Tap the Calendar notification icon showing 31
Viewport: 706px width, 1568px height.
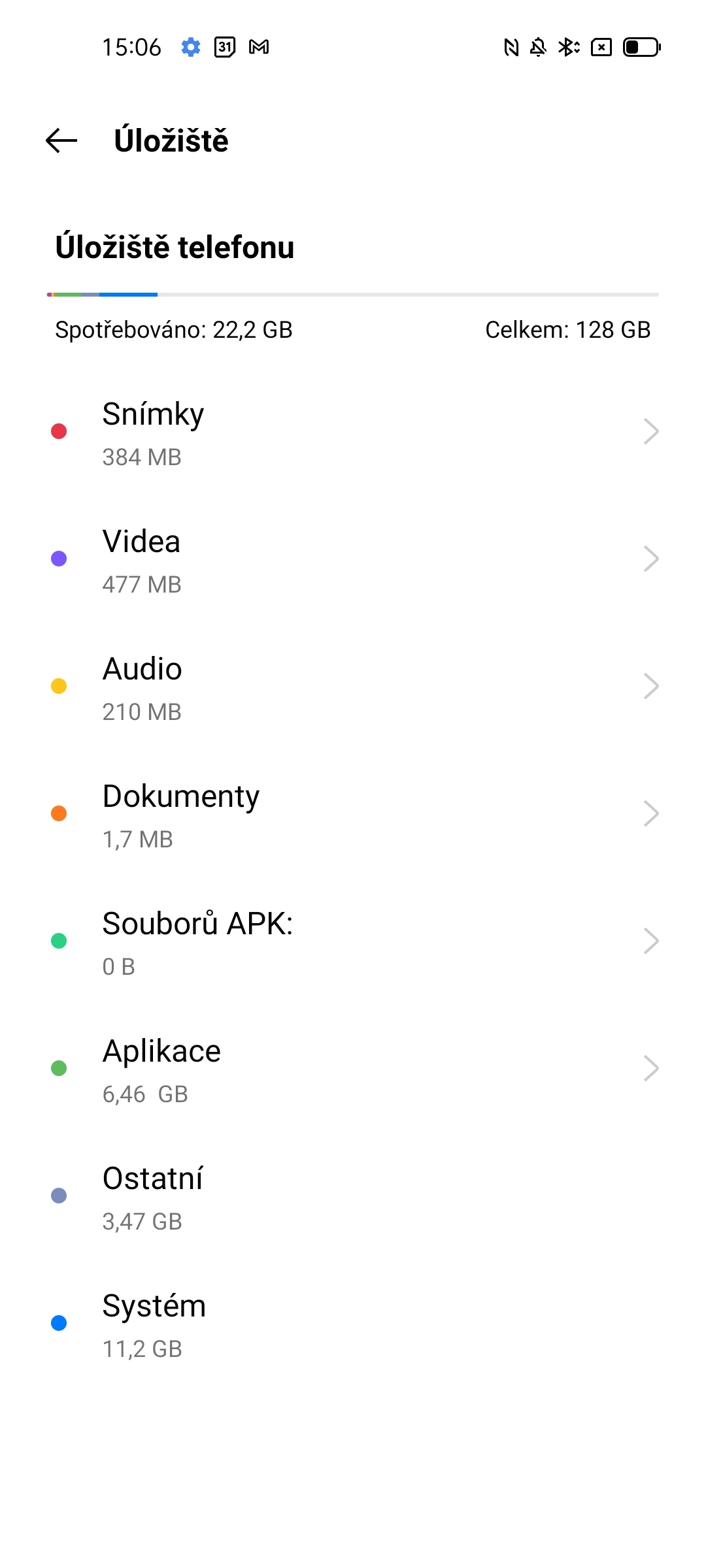[x=225, y=48]
